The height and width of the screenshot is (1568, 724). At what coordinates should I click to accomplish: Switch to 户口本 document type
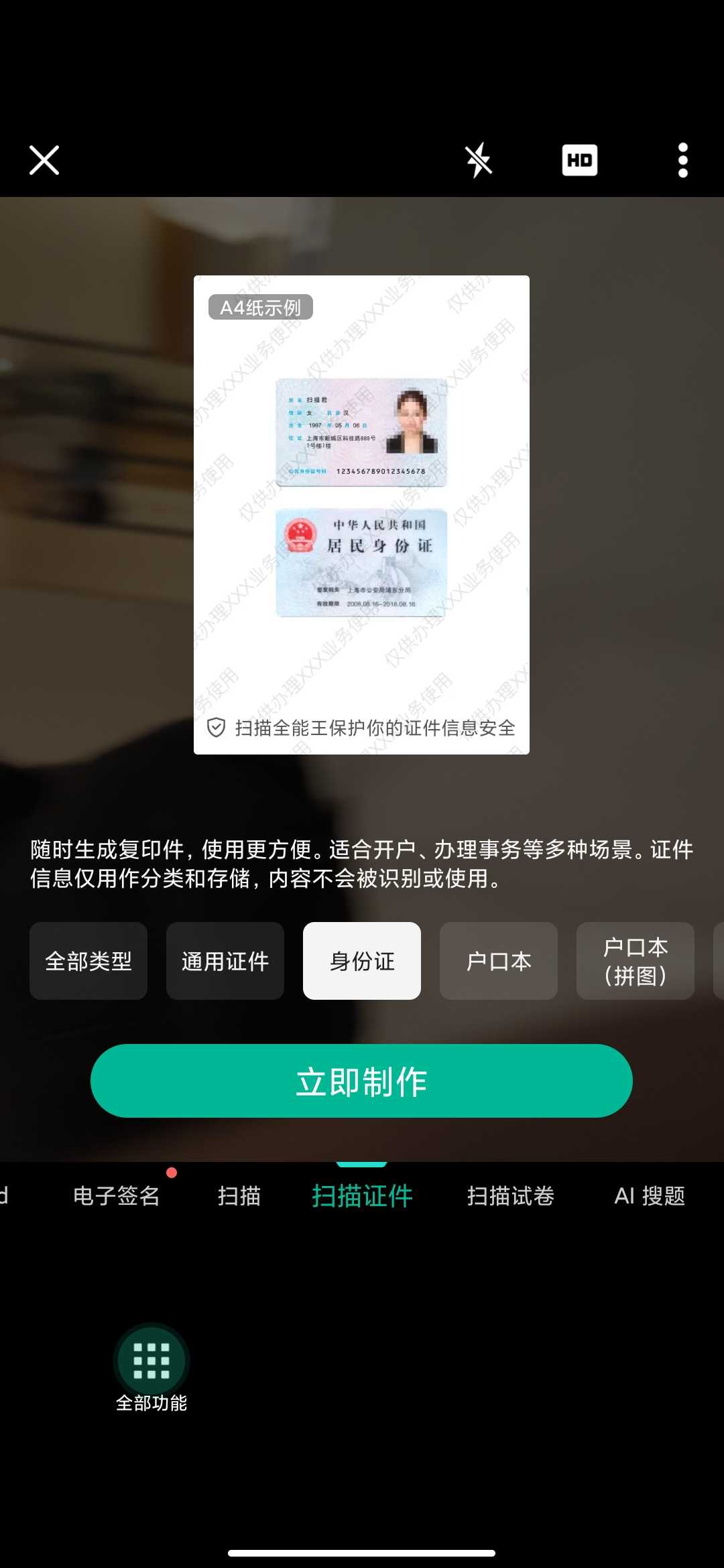click(x=499, y=961)
